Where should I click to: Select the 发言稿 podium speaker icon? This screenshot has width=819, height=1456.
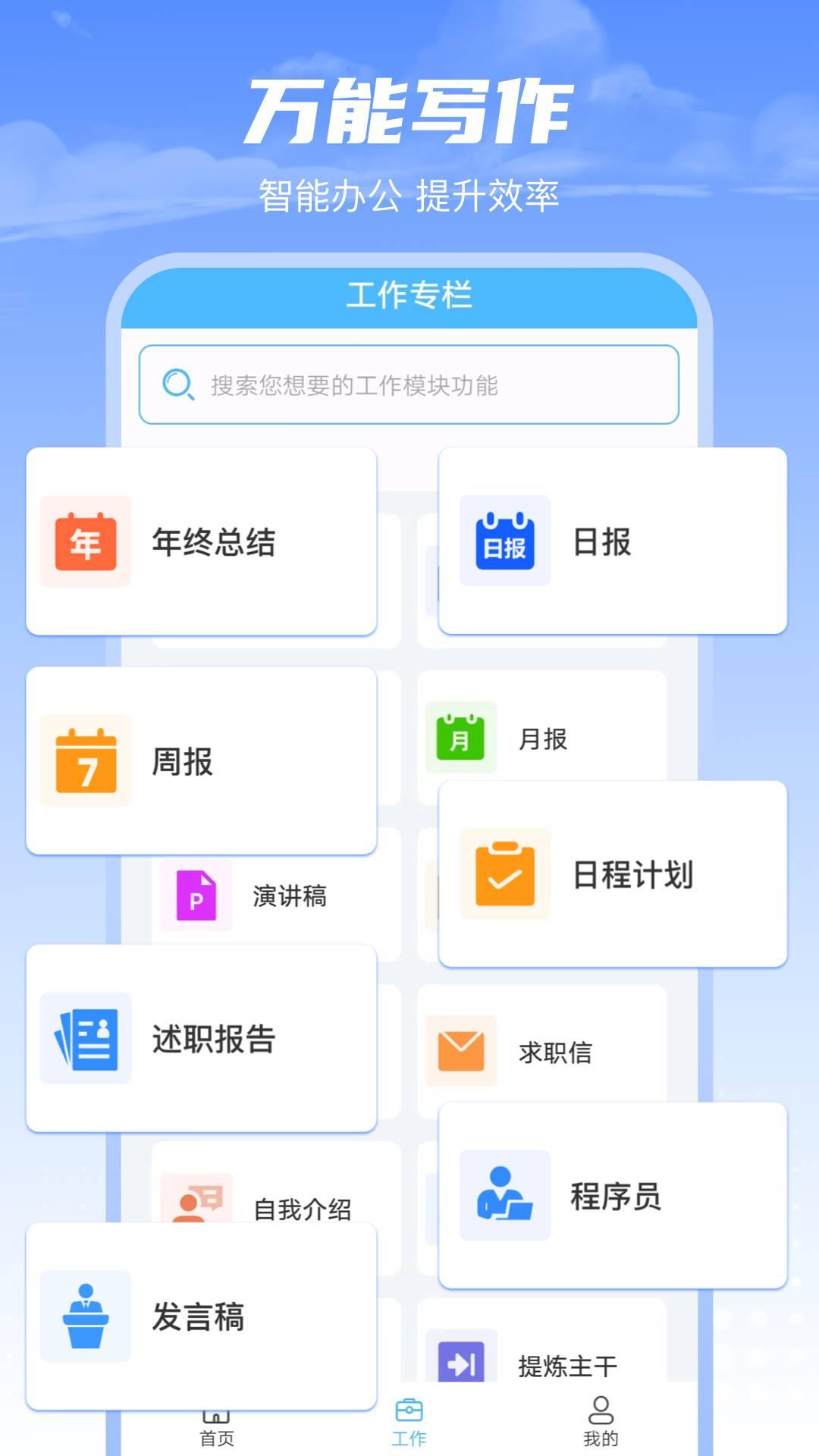coord(86,1316)
